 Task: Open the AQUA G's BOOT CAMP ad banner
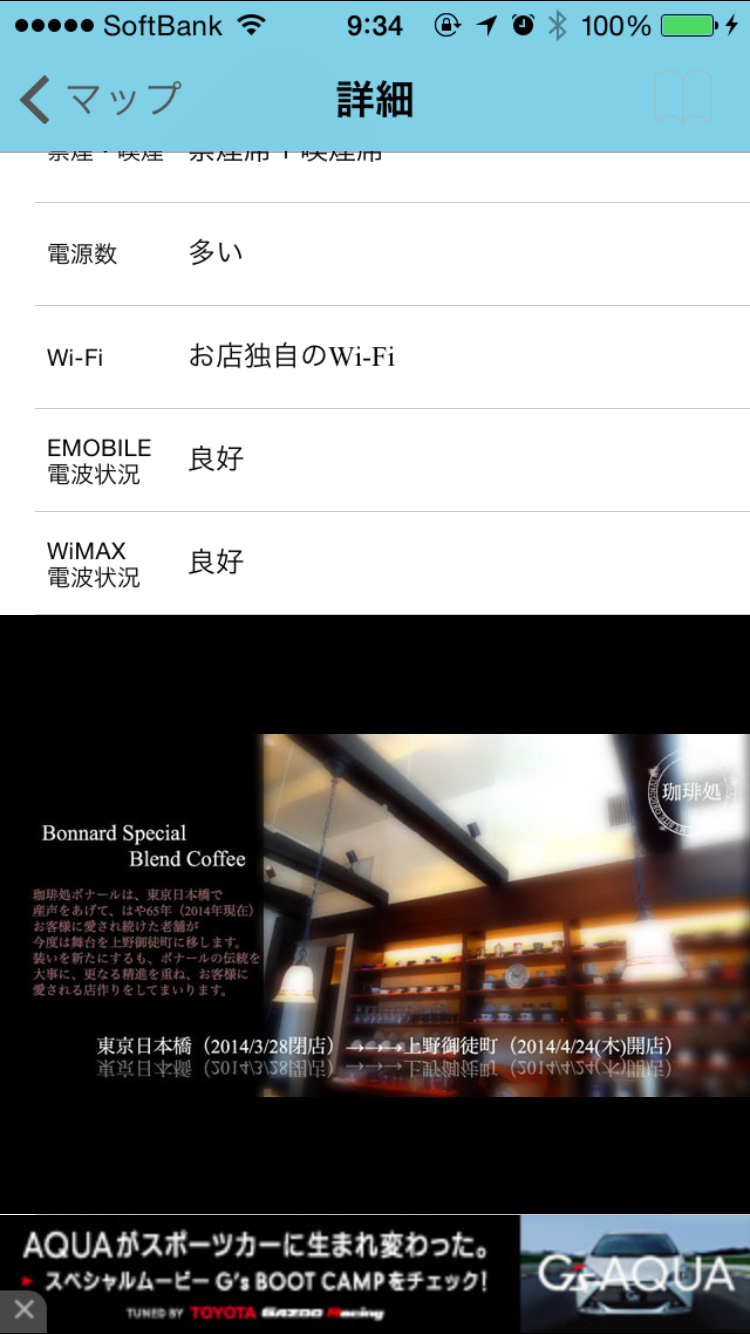[400, 1274]
